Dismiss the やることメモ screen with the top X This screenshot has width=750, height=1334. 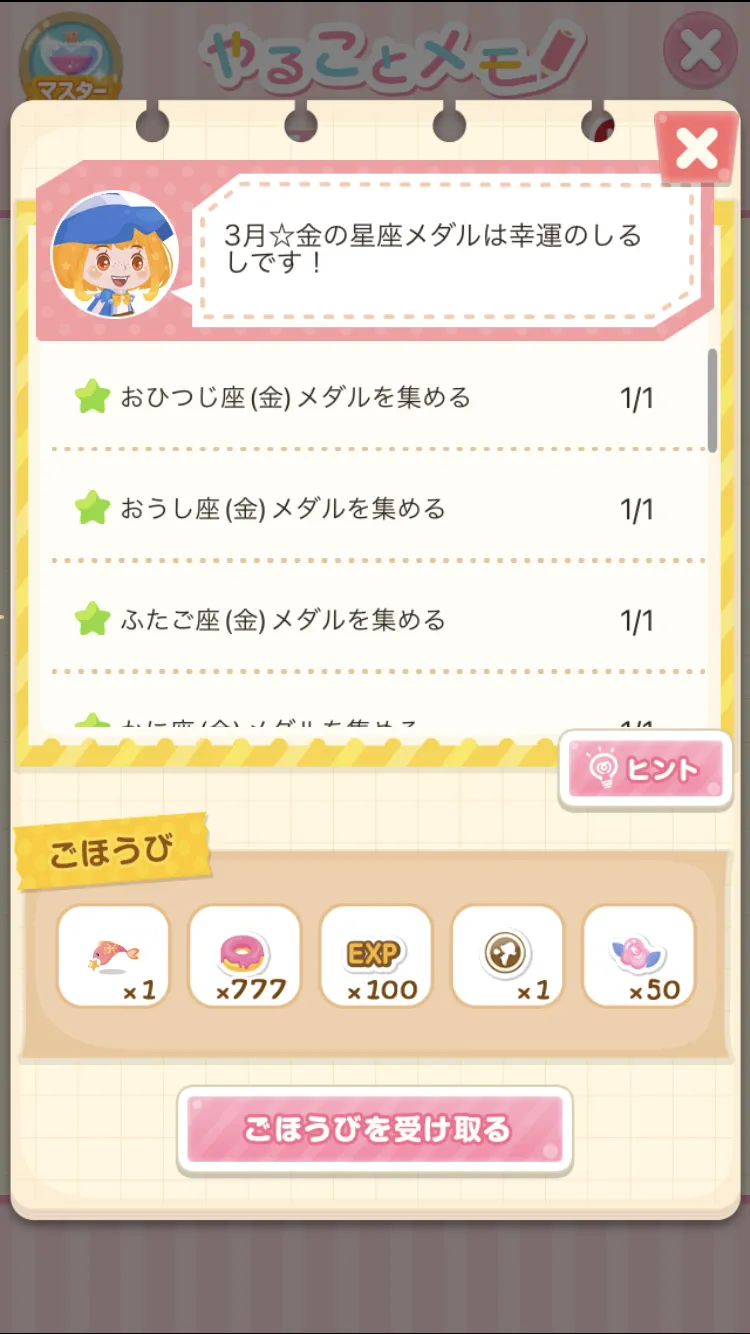click(x=700, y=48)
